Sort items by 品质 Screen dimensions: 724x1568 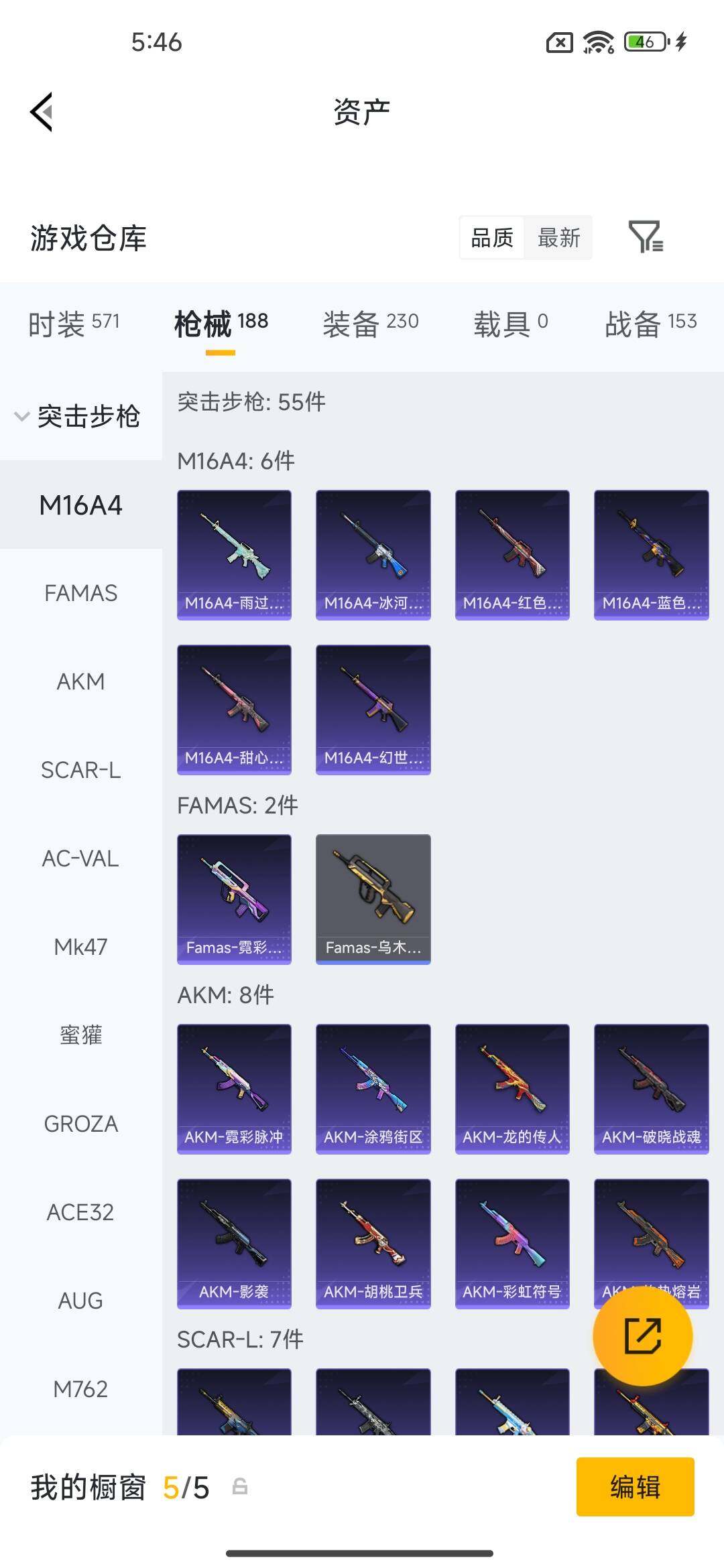pos(492,237)
